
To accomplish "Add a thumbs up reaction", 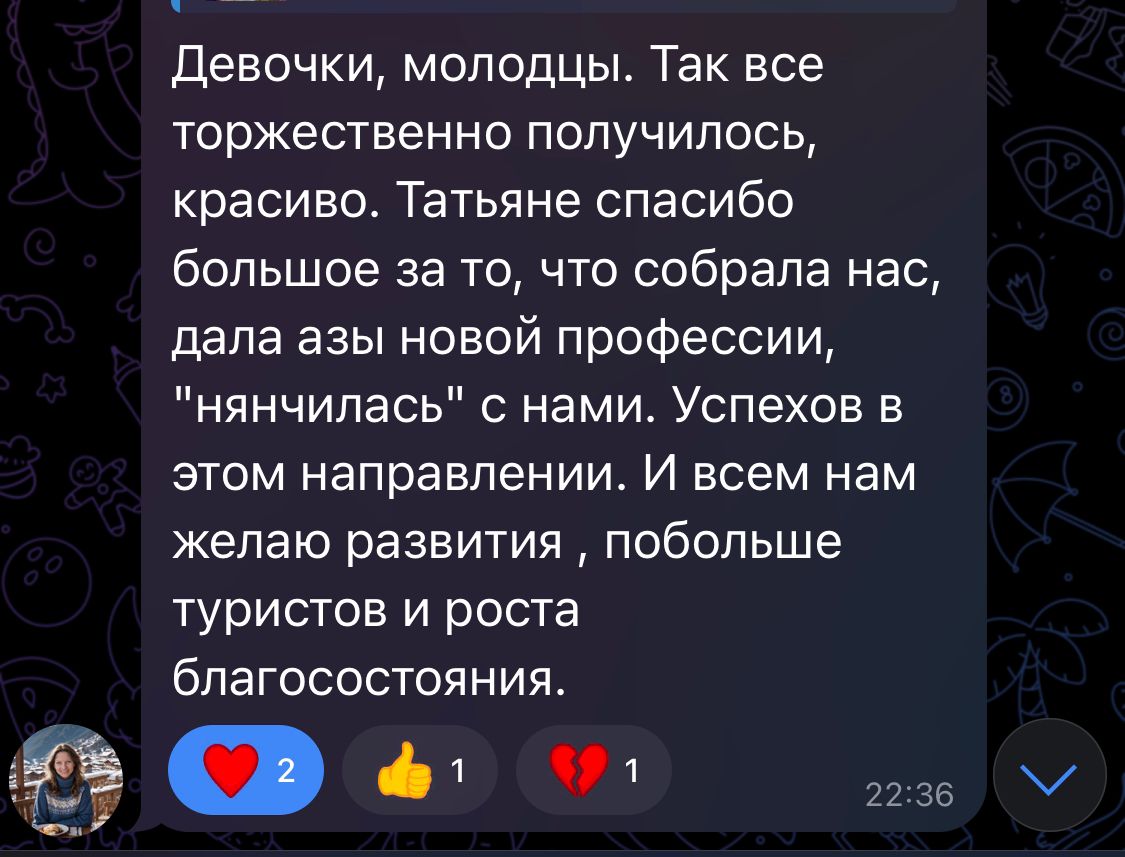I will [x=419, y=770].
